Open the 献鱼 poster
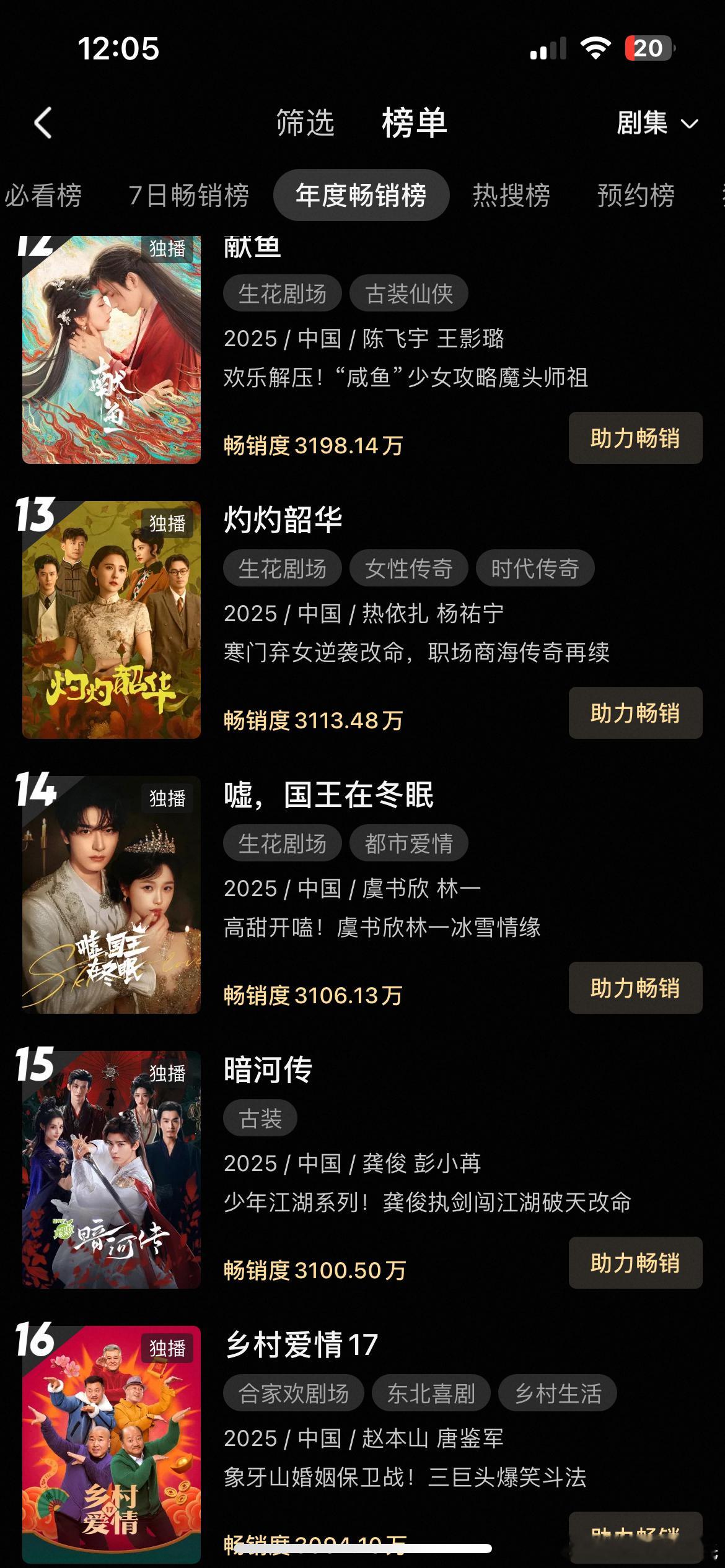Viewport: 725px width, 1568px height. (112, 350)
